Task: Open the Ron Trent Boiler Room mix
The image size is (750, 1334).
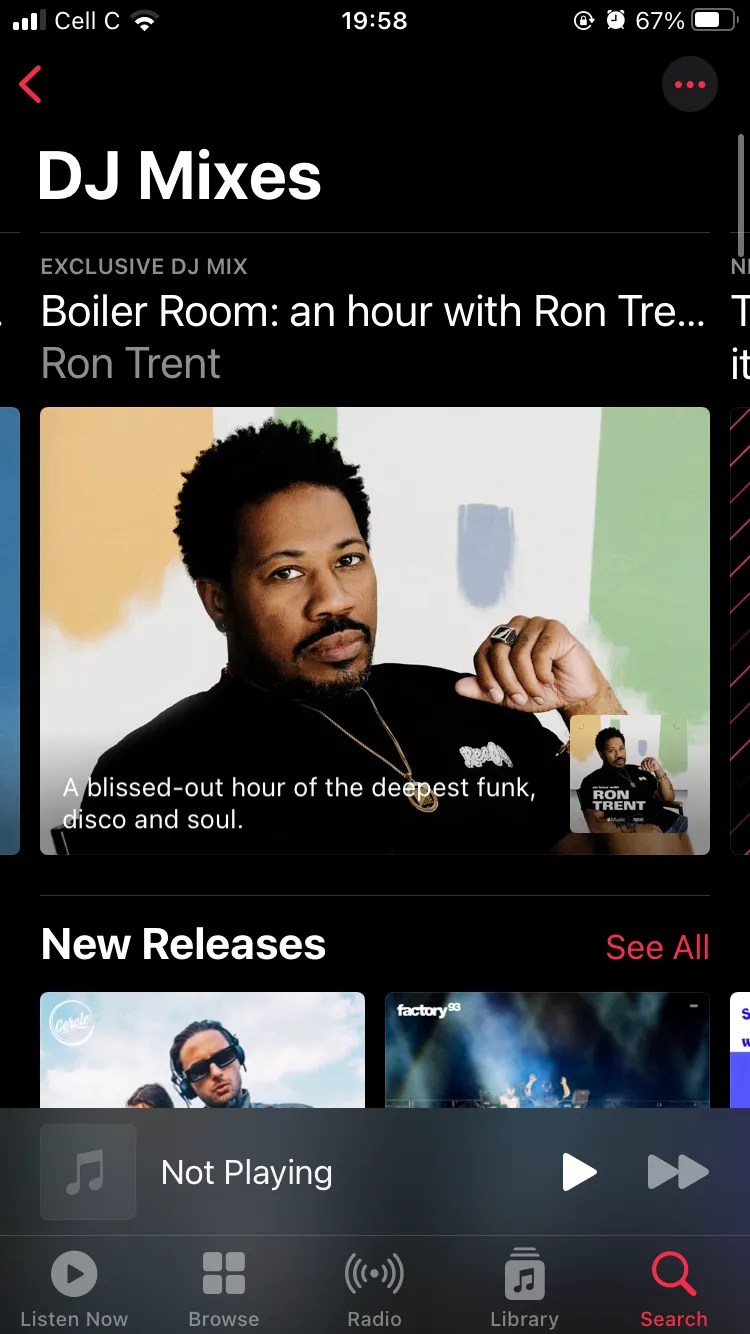Action: (374, 630)
